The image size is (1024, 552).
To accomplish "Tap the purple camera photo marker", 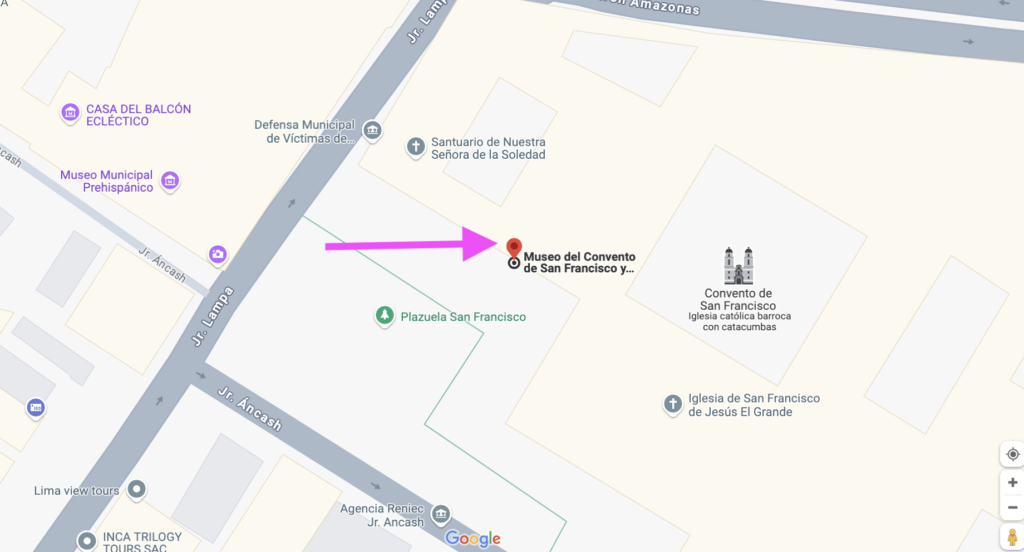I will [217, 254].
